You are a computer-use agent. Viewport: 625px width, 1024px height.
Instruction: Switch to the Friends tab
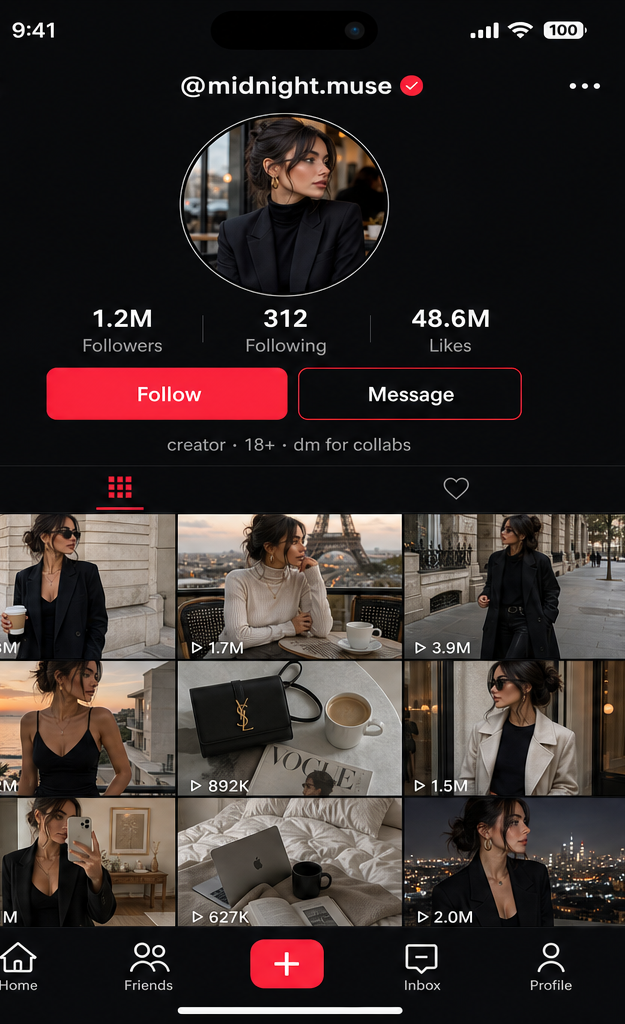coord(149,967)
